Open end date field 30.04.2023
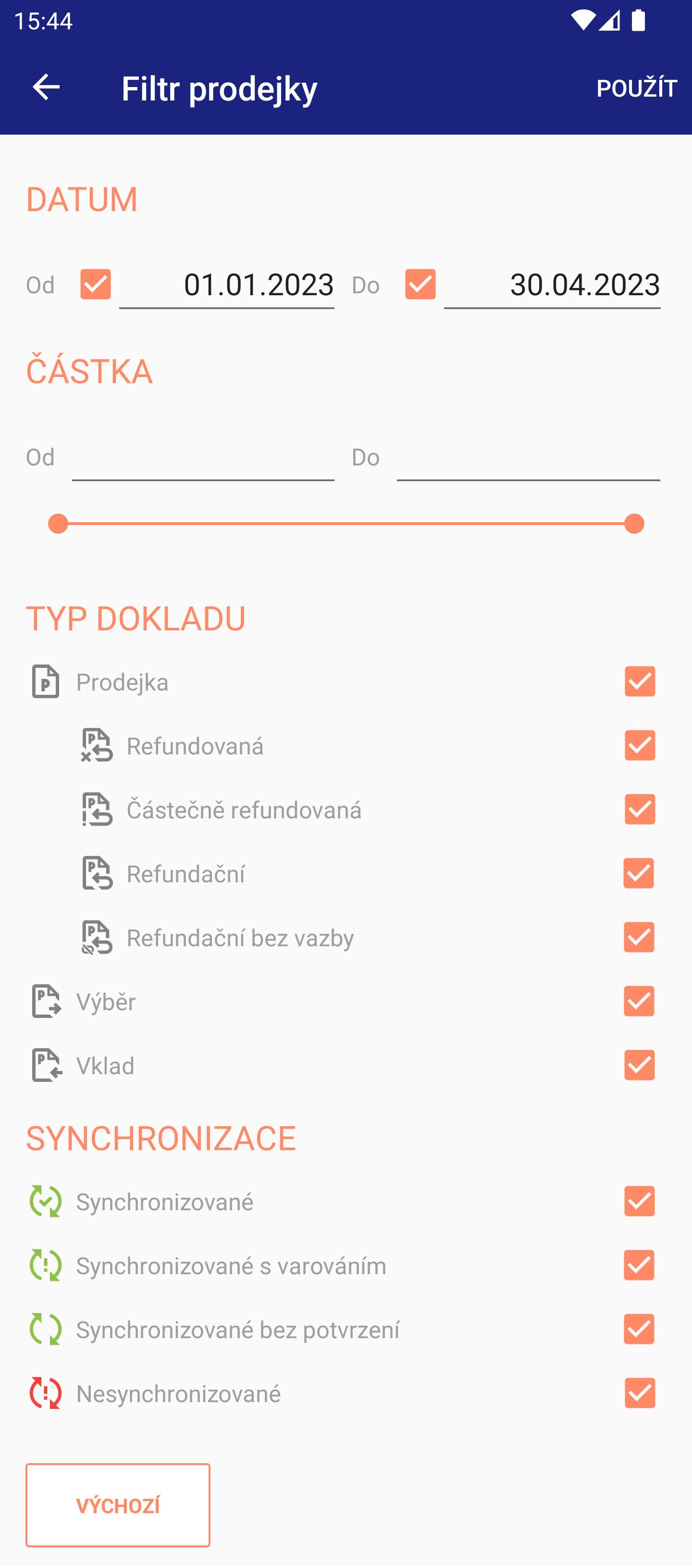This screenshot has width=692, height=1568. (552, 285)
